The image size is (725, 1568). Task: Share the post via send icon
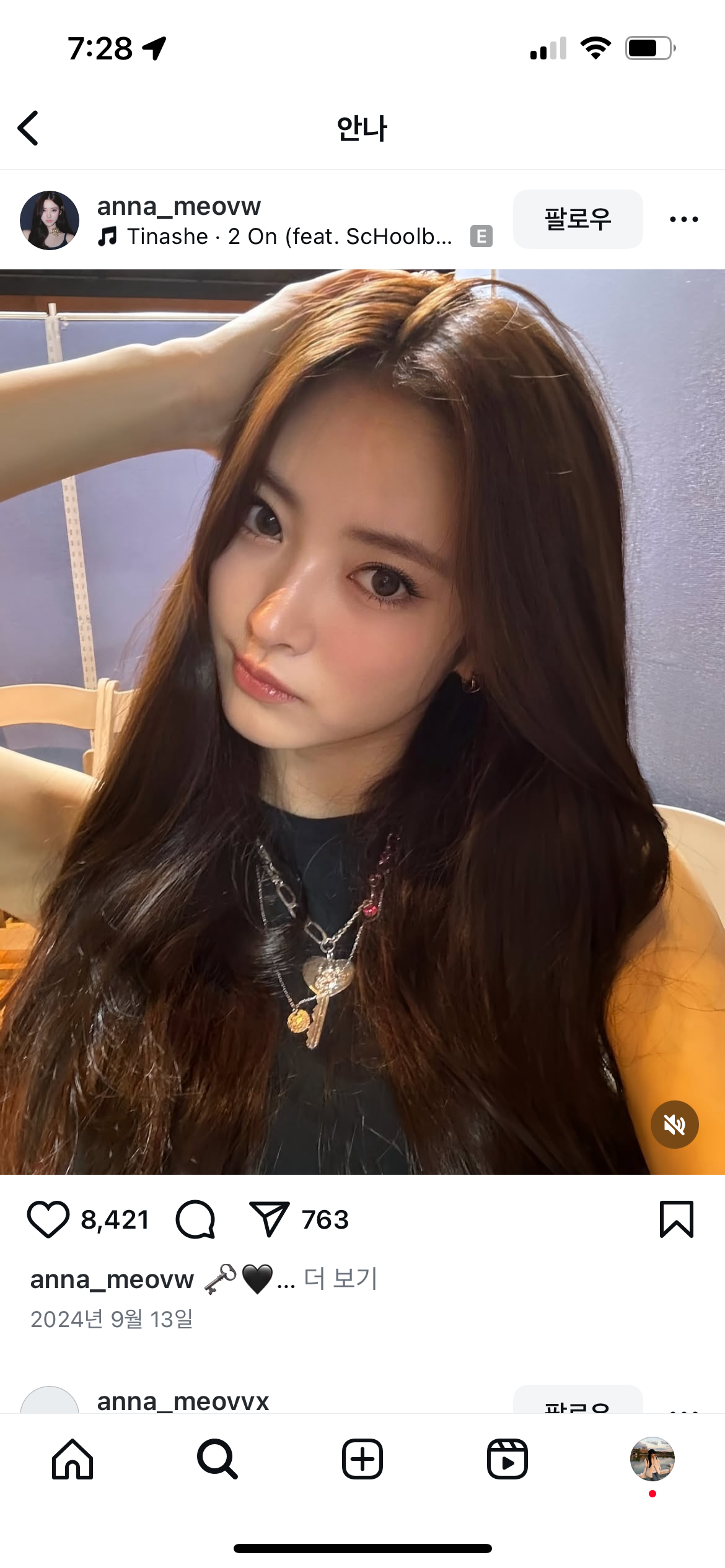(269, 1219)
